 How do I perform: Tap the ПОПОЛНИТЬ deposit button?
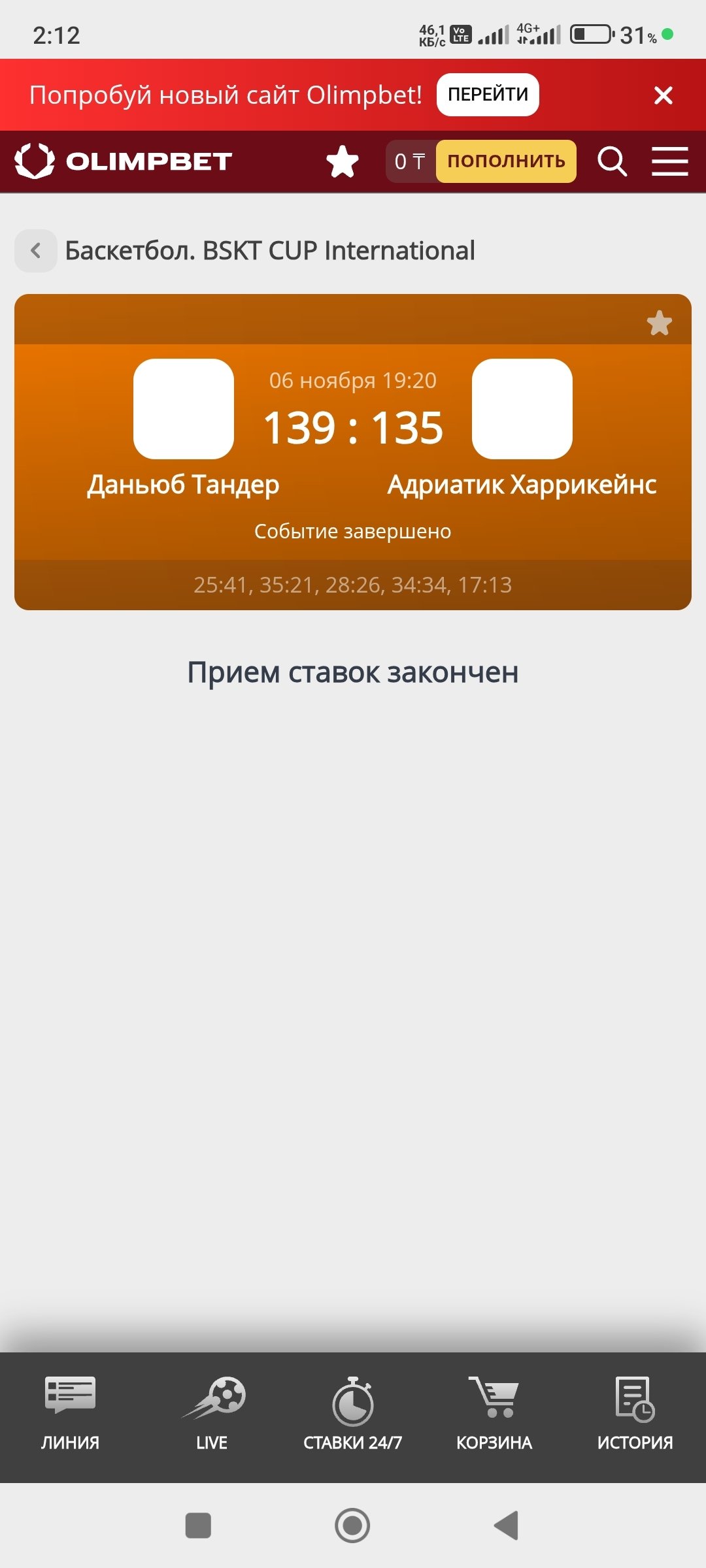coord(506,161)
